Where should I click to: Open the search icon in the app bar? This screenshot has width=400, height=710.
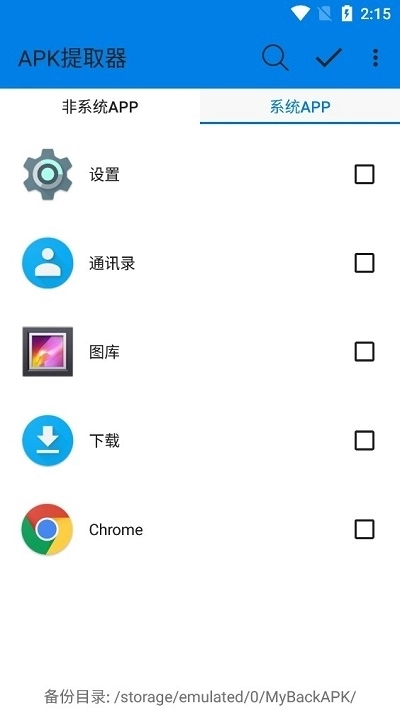click(275, 58)
